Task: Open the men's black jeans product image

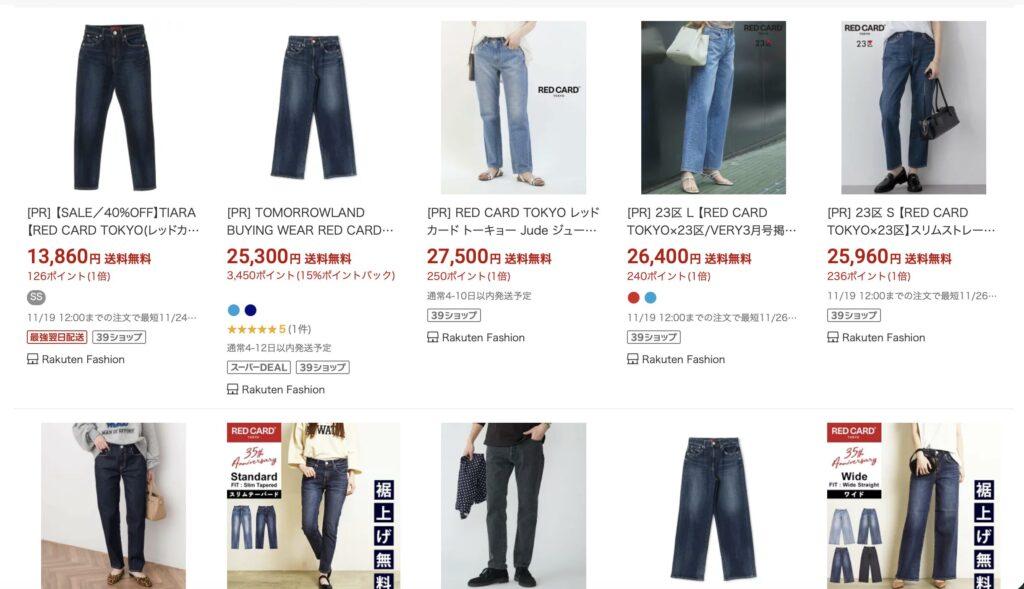Action: 513,505
